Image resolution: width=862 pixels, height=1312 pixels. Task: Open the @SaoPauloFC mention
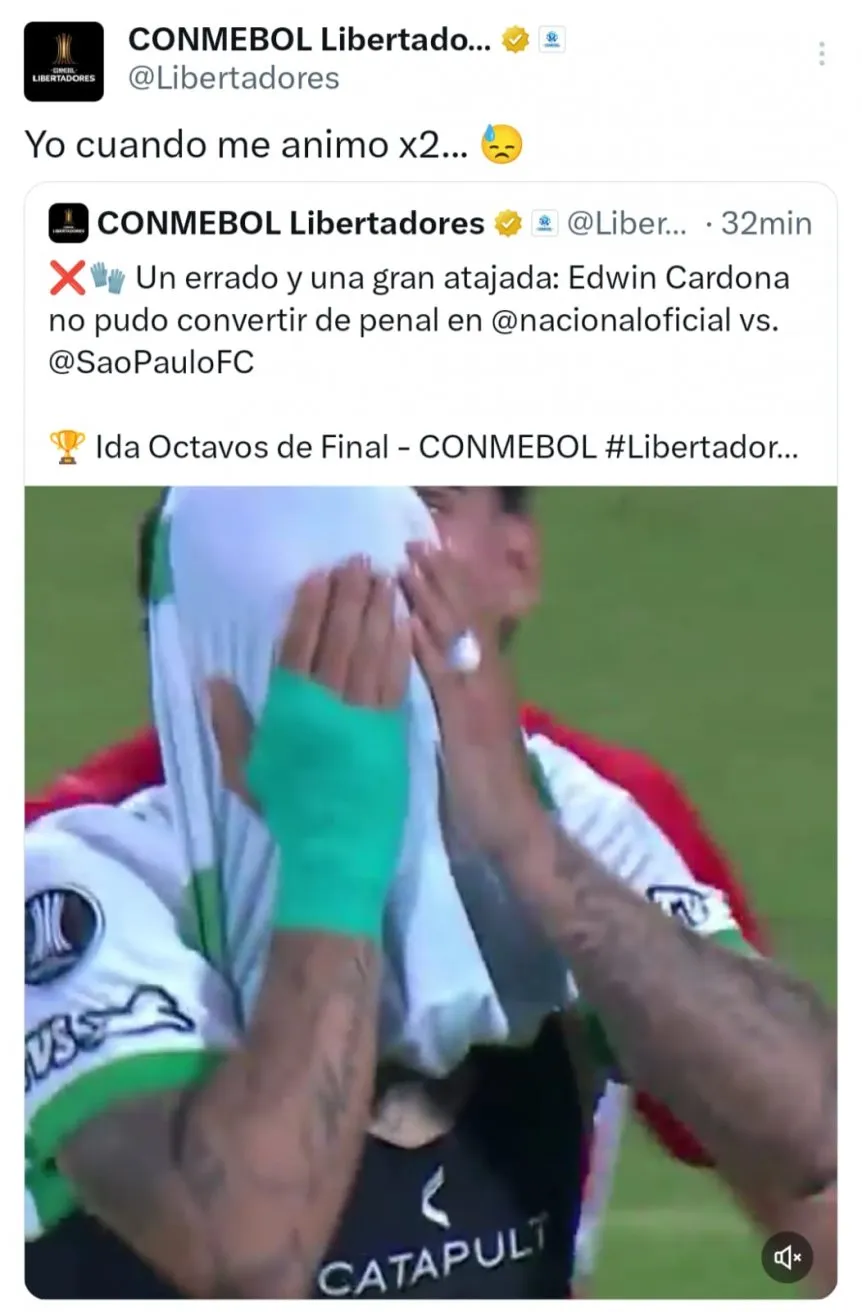click(x=151, y=362)
